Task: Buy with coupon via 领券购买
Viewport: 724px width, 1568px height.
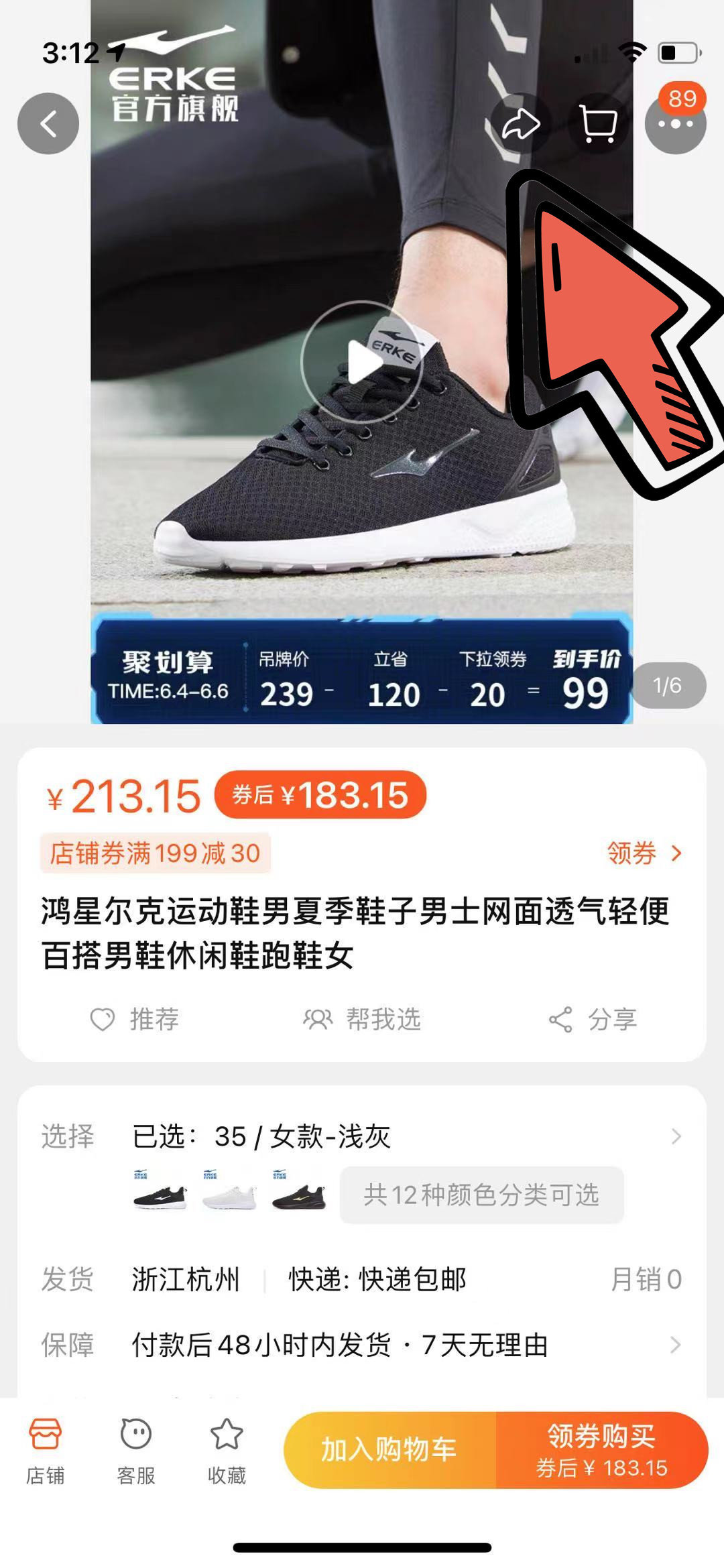Action: [x=601, y=1449]
